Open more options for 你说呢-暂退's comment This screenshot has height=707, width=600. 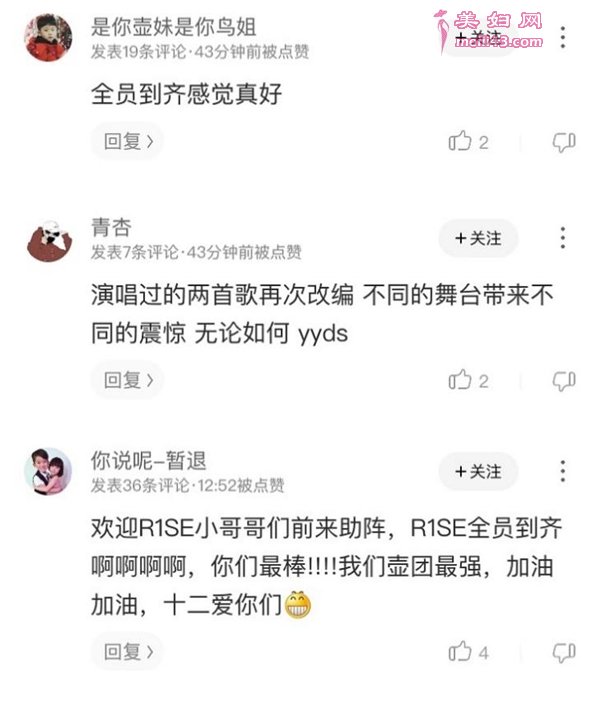(x=564, y=471)
